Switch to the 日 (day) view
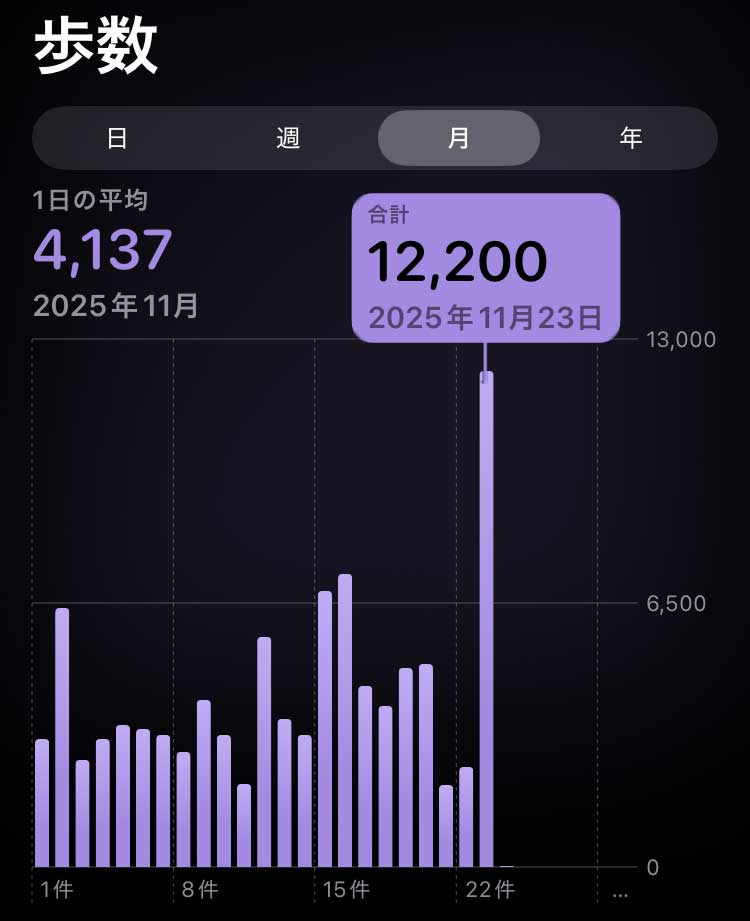 pos(117,138)
